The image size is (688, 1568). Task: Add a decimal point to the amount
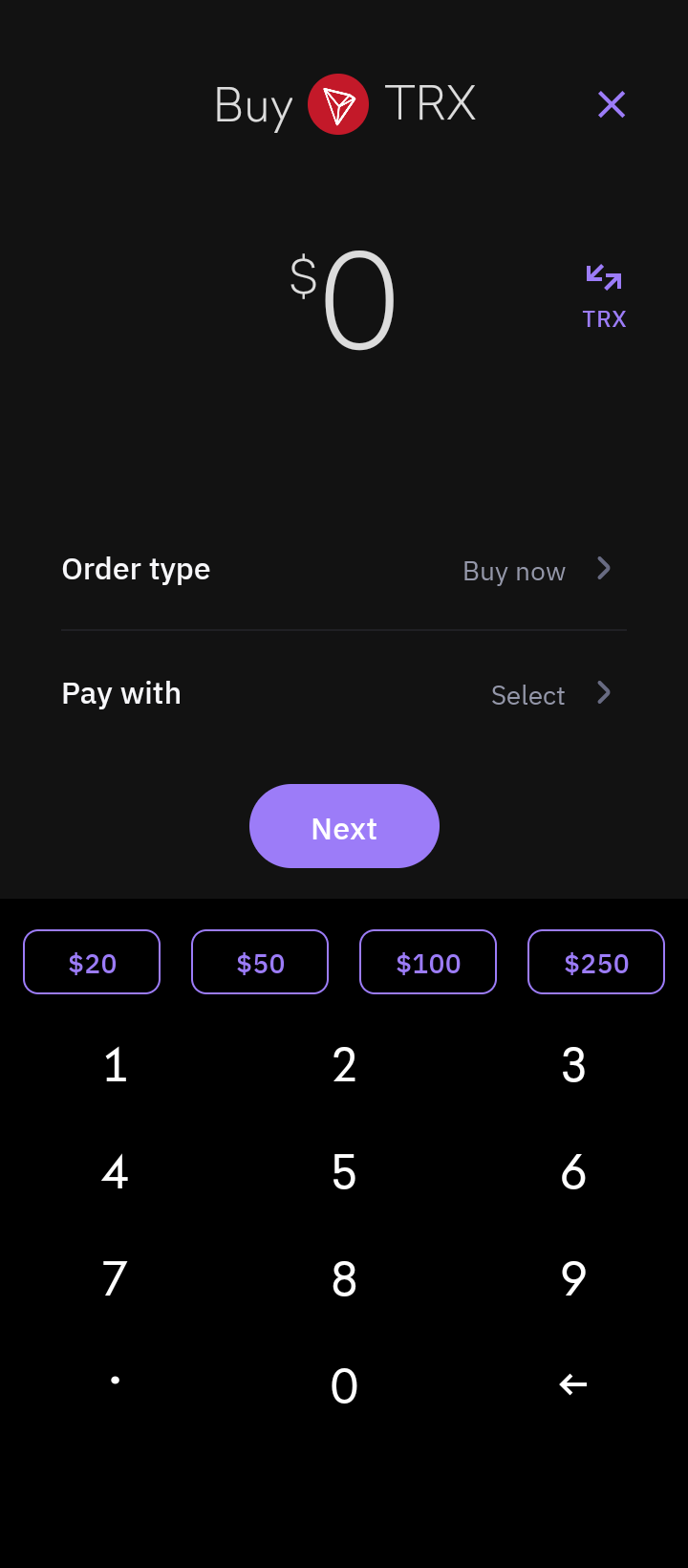tap(115, 1381)
